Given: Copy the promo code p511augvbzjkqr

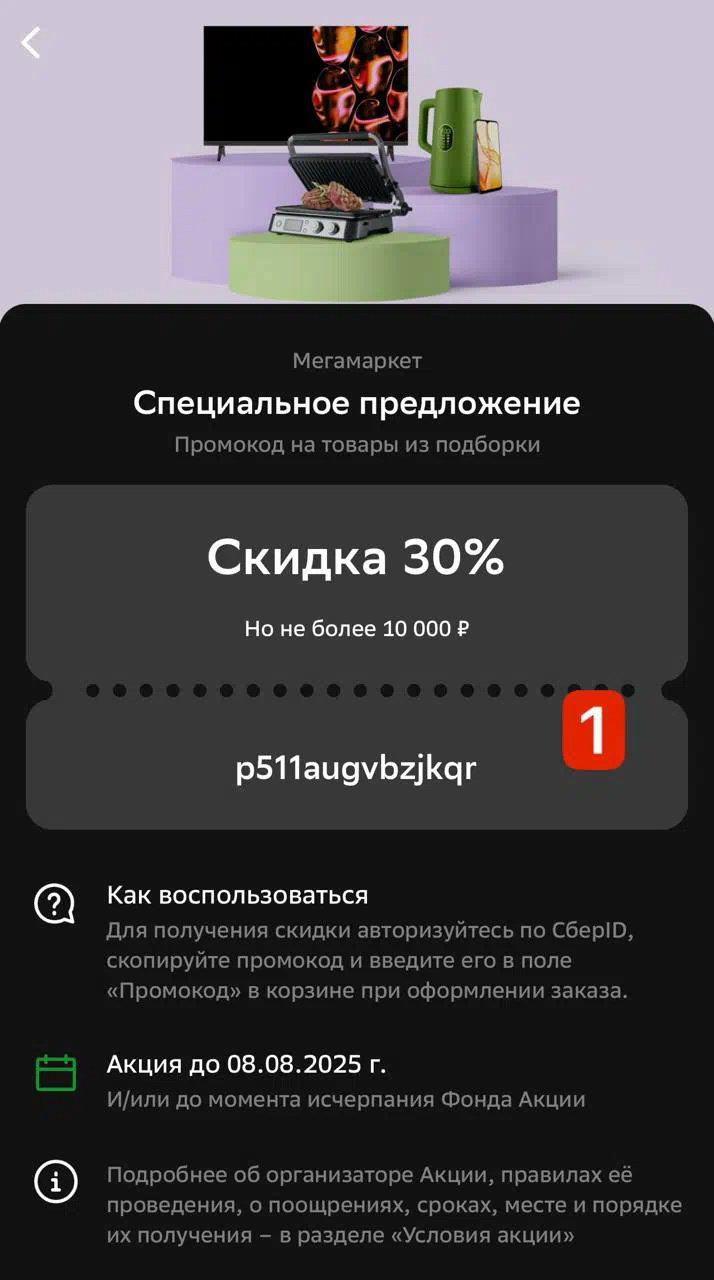Looking at the screenshot, I should click(x=356, y=769).
